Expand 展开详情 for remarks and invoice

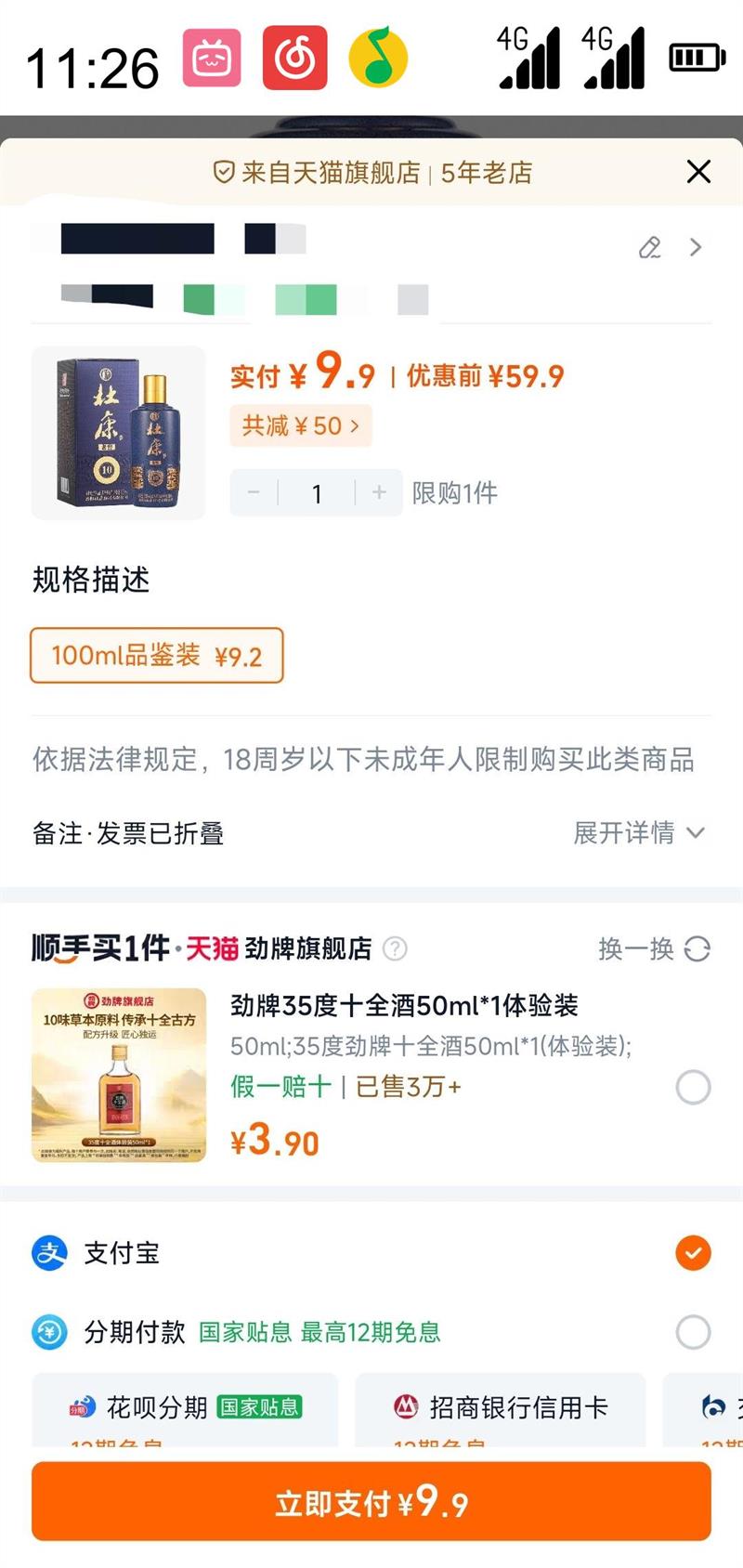[x=639, y=832]
